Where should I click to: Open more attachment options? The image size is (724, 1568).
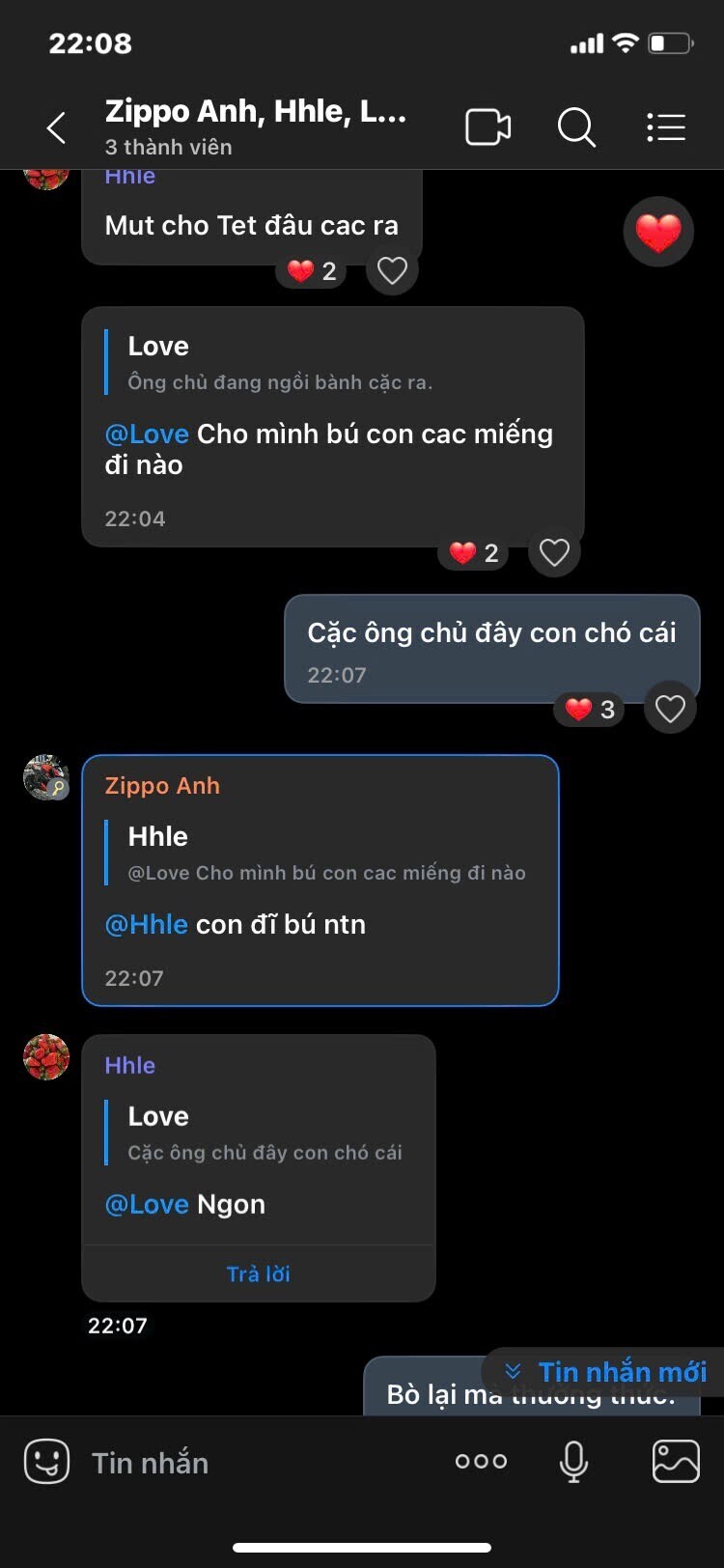(481, 1462)
